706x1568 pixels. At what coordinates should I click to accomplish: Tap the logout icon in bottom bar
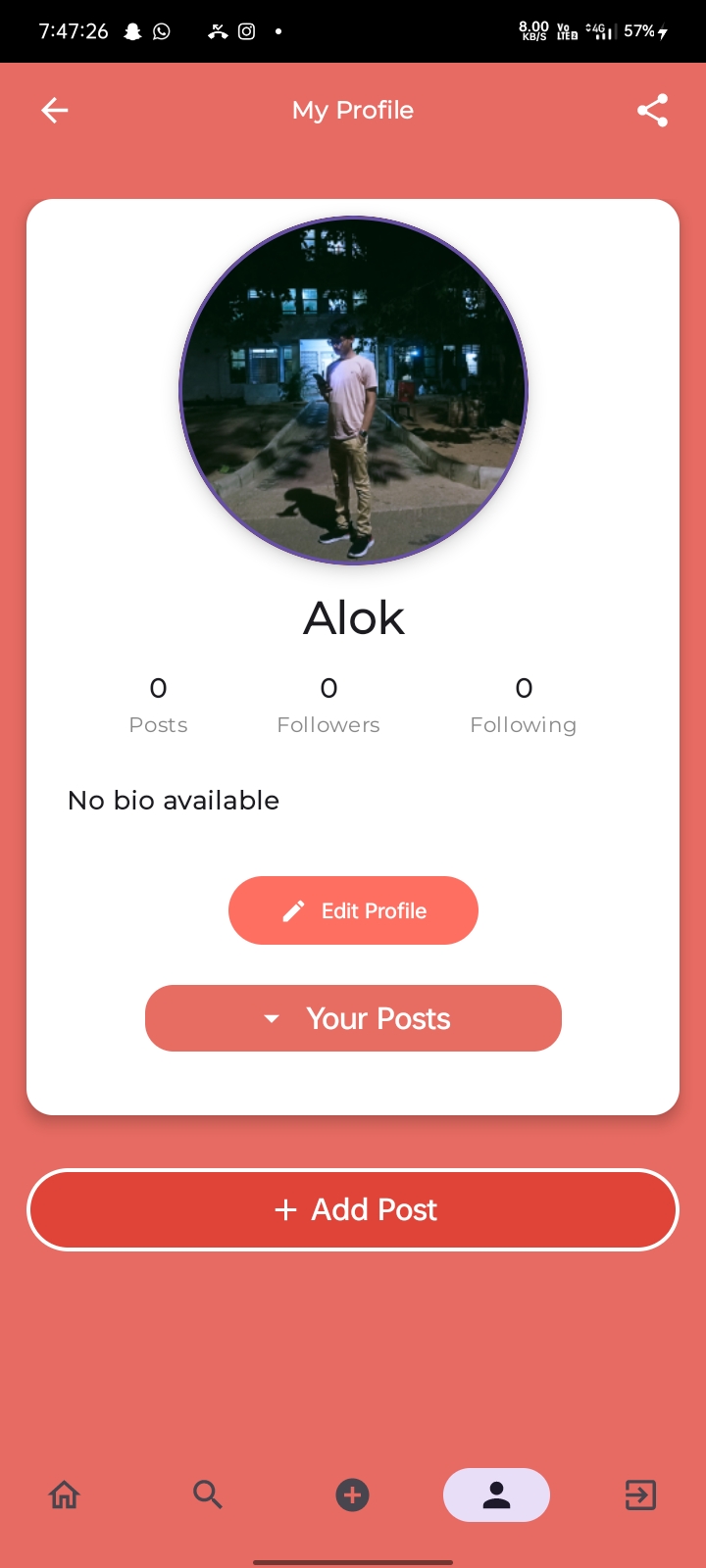click(640, 1494)
